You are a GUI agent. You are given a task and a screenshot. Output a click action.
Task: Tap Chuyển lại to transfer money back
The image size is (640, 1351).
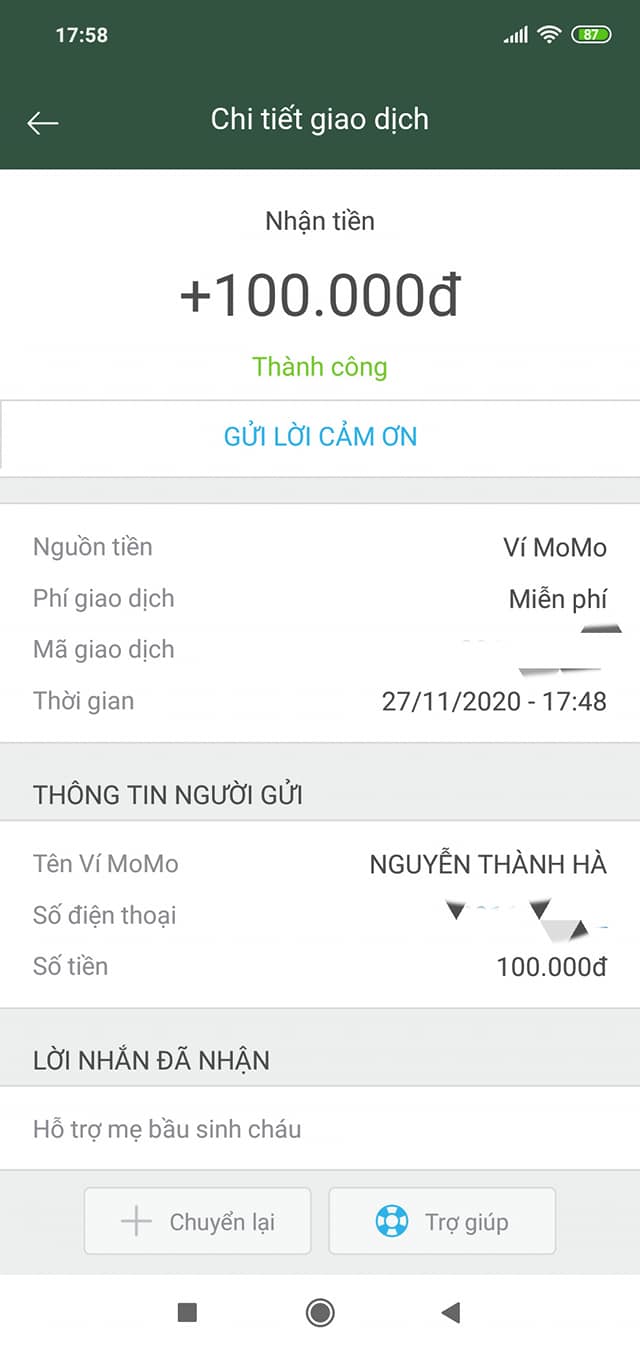pos(198,1221)
